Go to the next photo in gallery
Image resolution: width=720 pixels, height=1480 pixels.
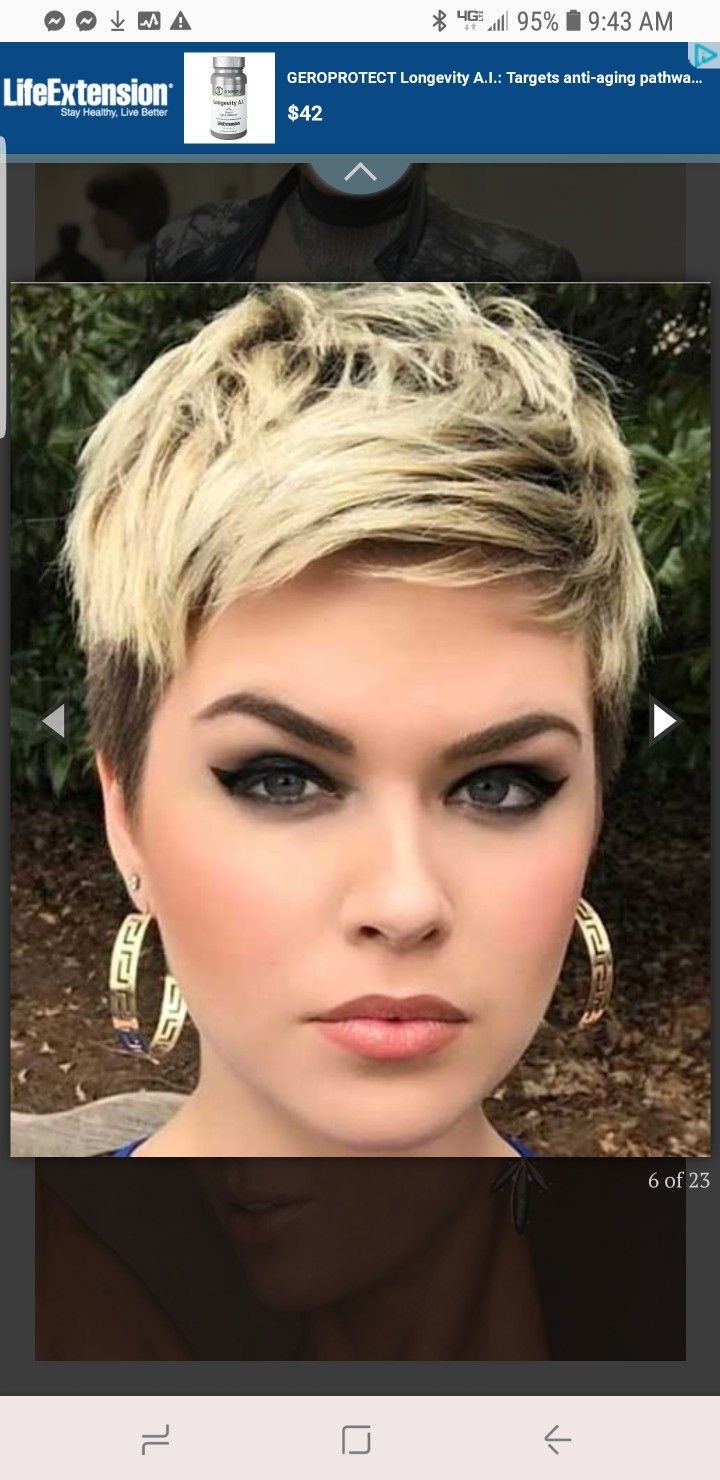pyautogui.click(x=664, y=720)
